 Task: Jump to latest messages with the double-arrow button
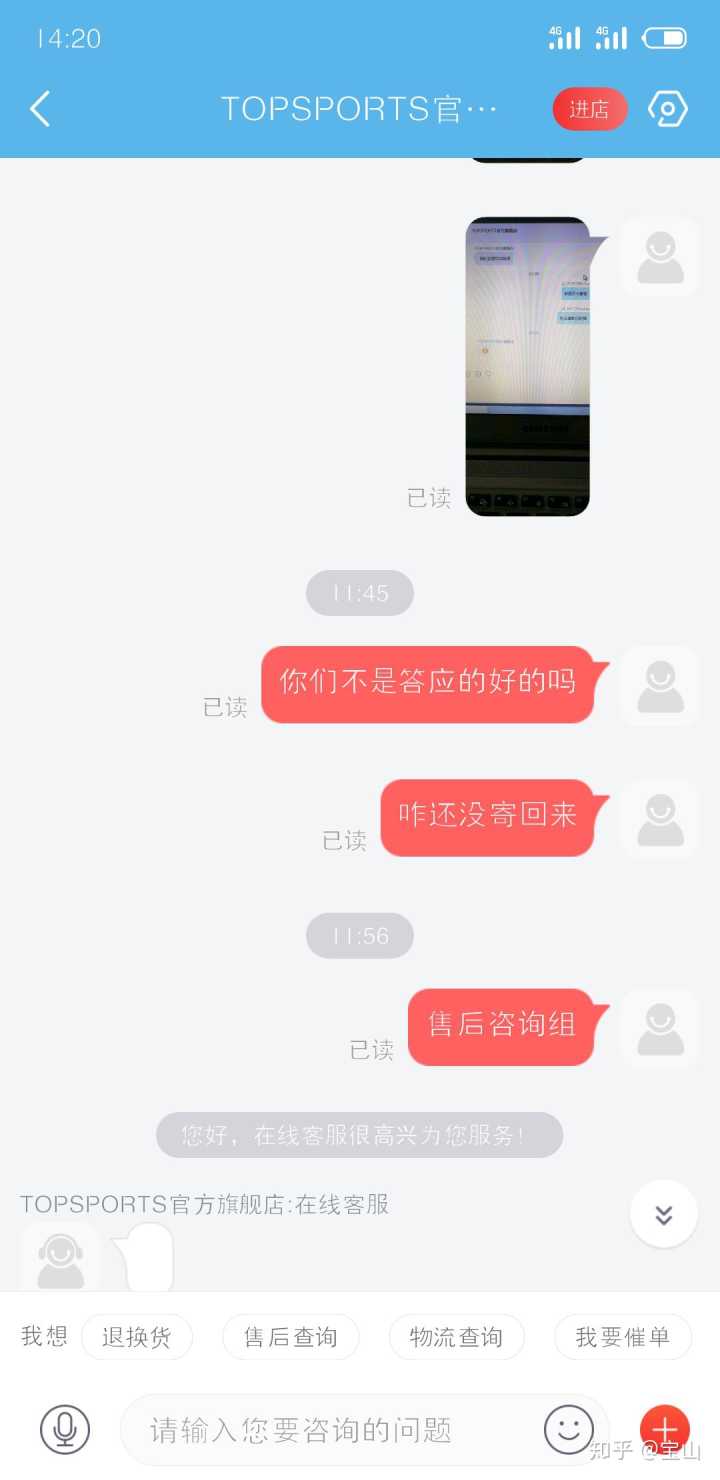click(x=663, y=1214)
